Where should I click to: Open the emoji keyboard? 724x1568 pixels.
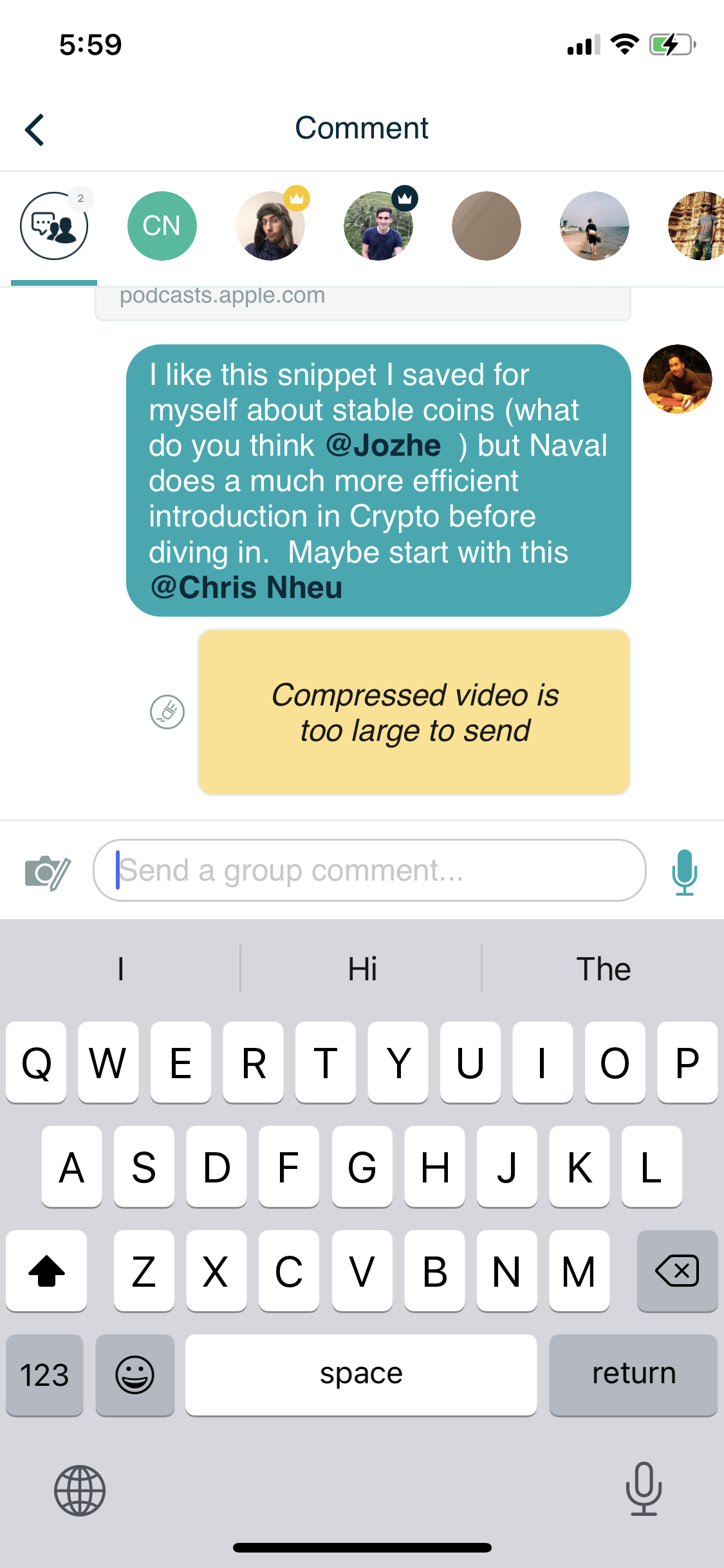tap(135, 1374)
